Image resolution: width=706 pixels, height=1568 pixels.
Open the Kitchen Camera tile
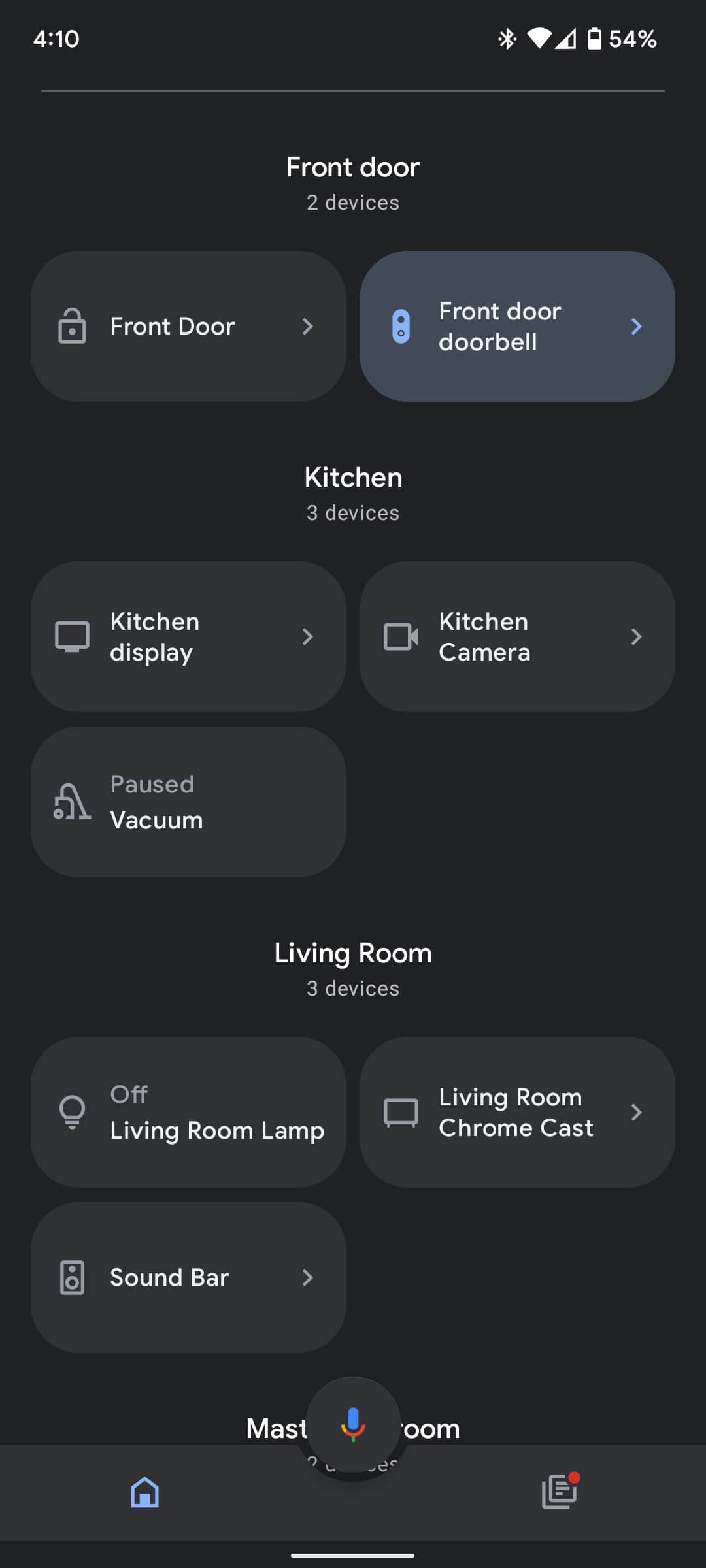pyautogui.click(x=516, y=636)
